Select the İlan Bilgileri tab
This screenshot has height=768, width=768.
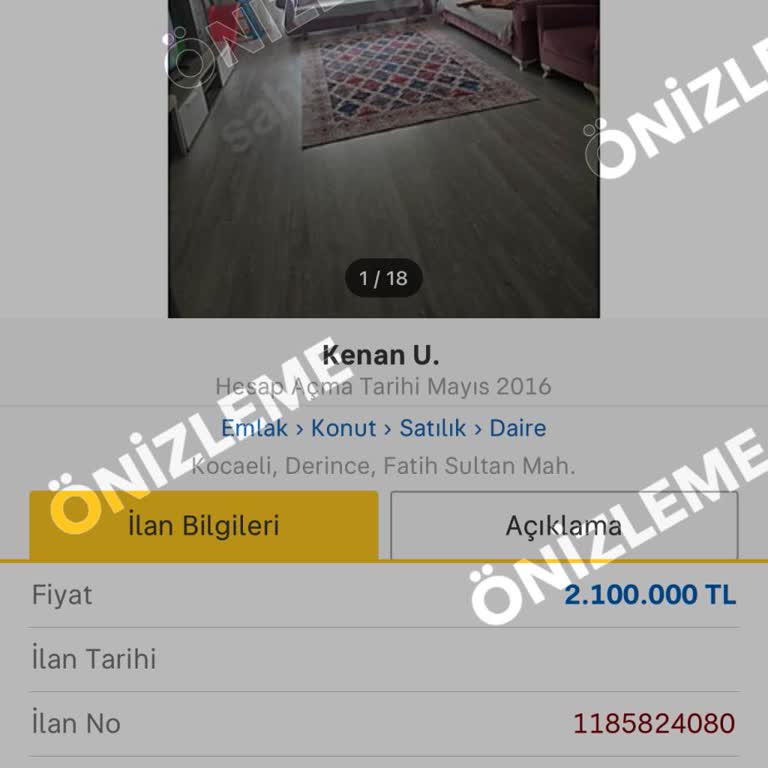tap(204, 526)
